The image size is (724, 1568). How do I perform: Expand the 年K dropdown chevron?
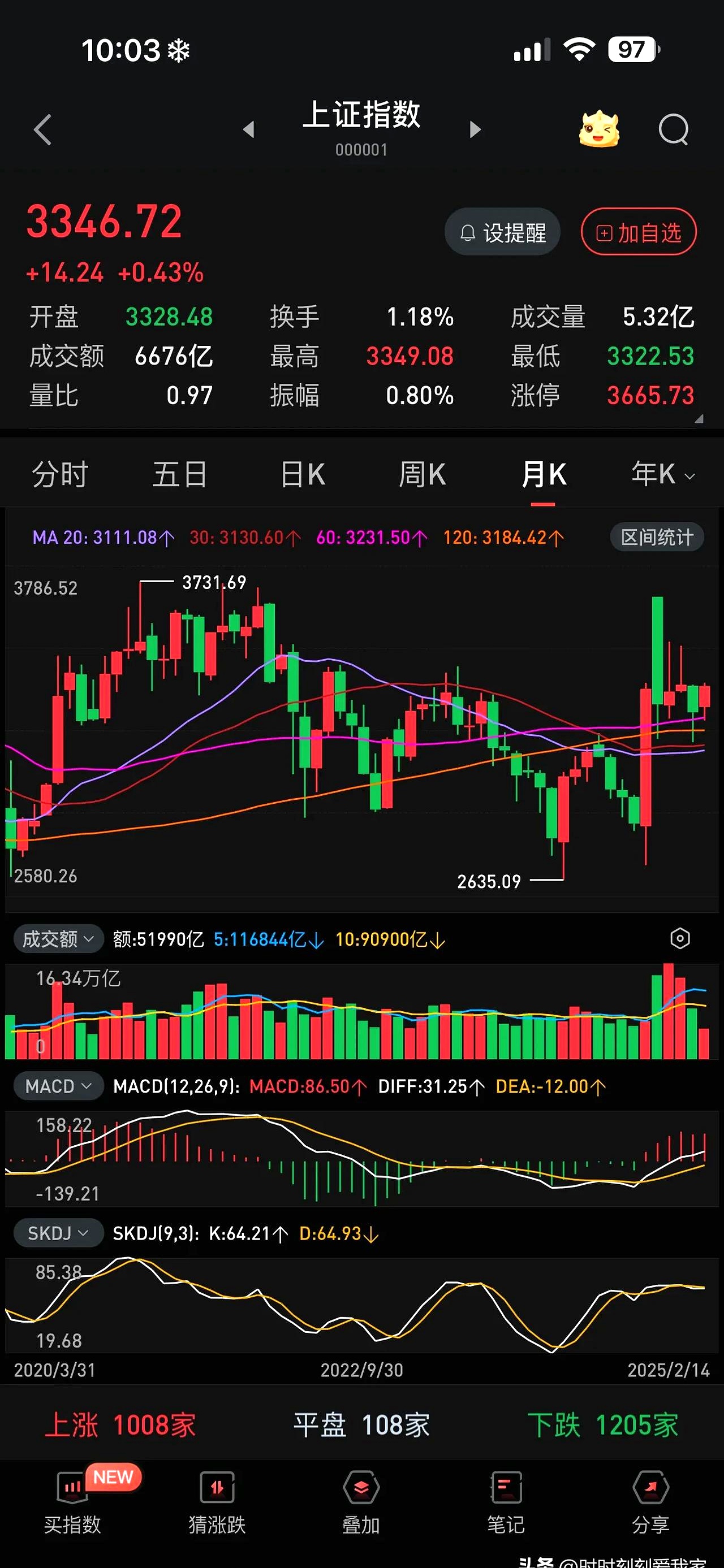coord(689,478)
